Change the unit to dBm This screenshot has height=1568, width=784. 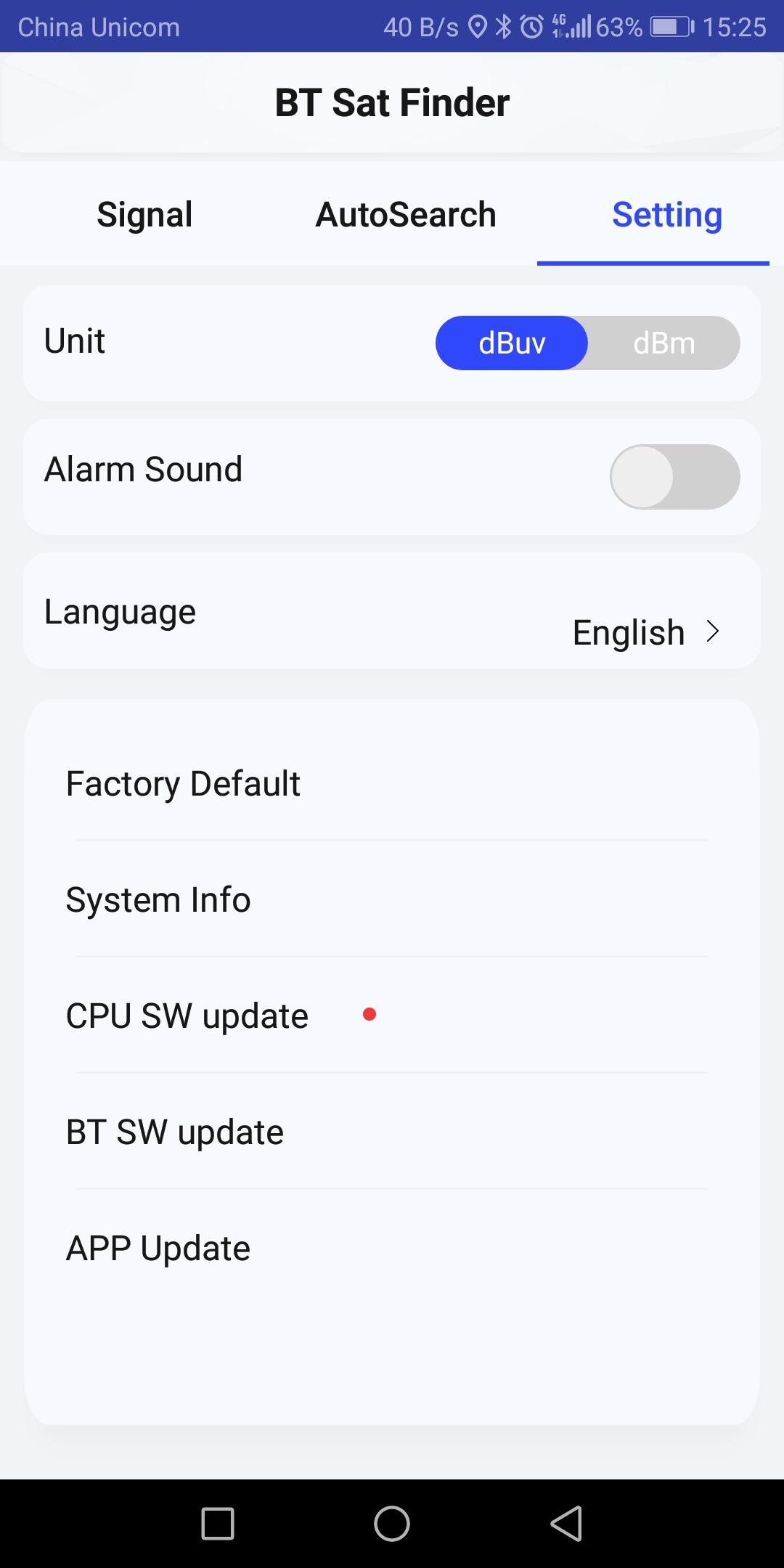(x=663, y=343)
